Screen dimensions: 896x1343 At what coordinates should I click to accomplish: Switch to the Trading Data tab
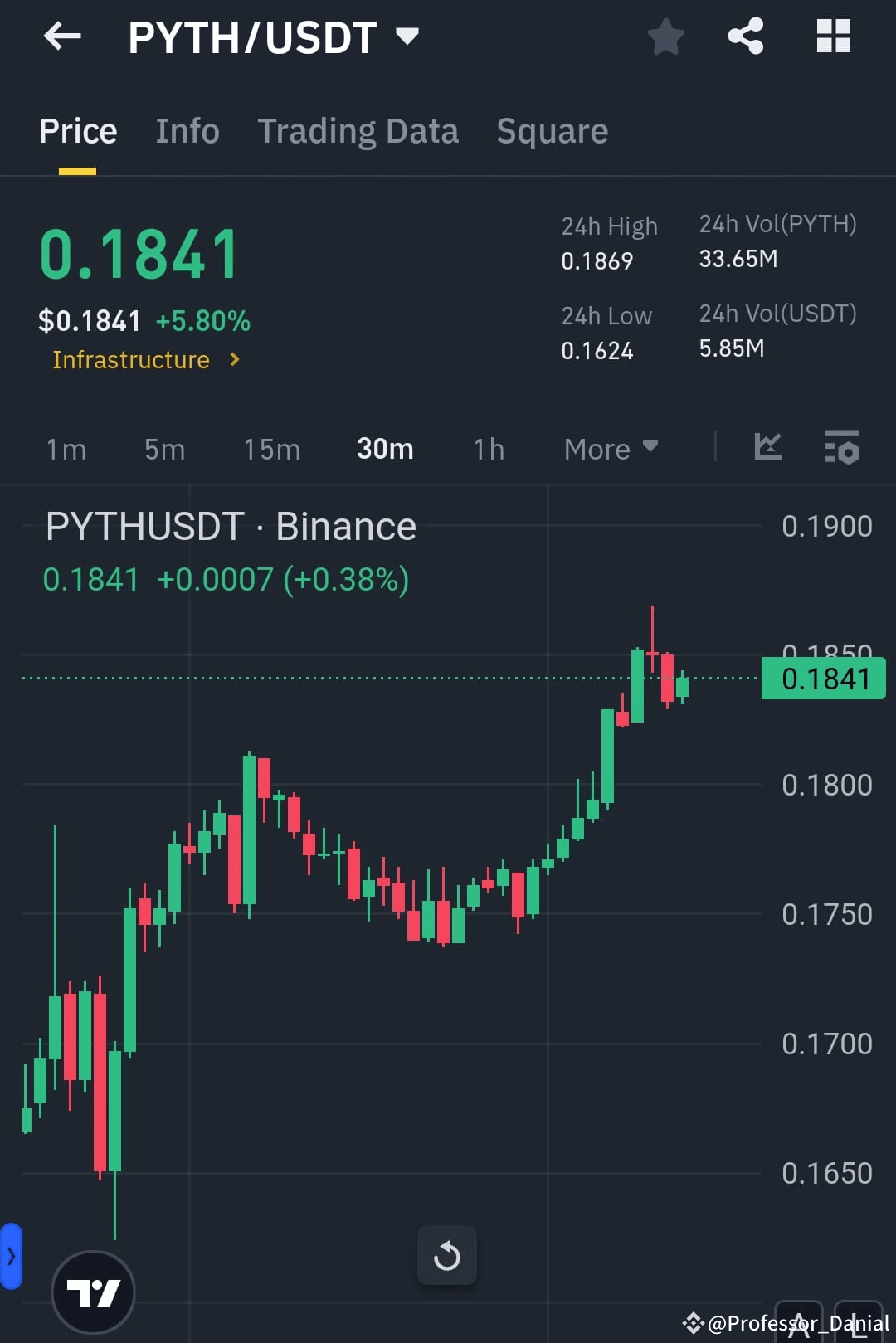(x=358, y=131)
